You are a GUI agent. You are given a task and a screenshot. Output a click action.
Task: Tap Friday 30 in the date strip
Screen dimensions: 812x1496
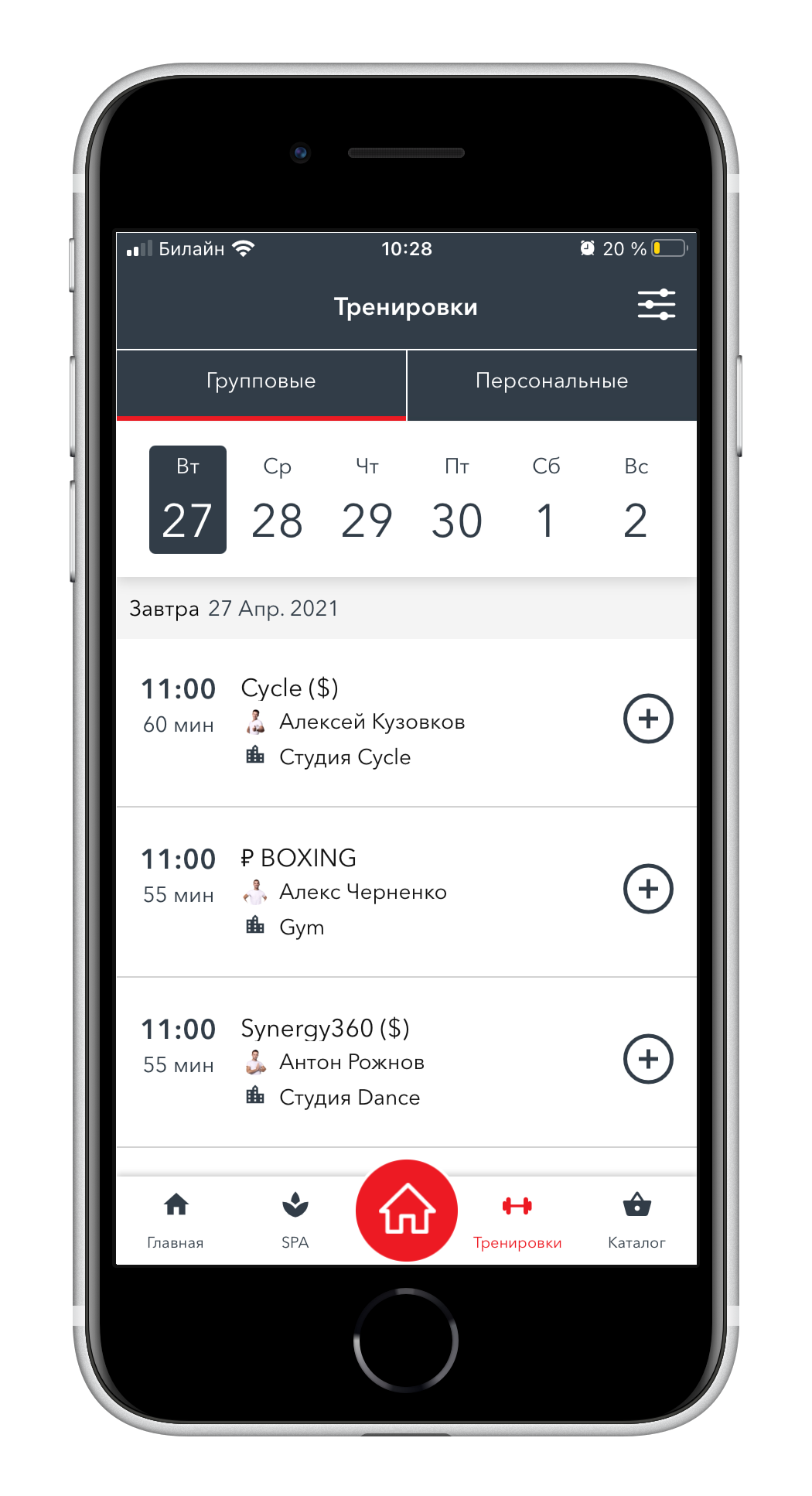tap(456, 500)
